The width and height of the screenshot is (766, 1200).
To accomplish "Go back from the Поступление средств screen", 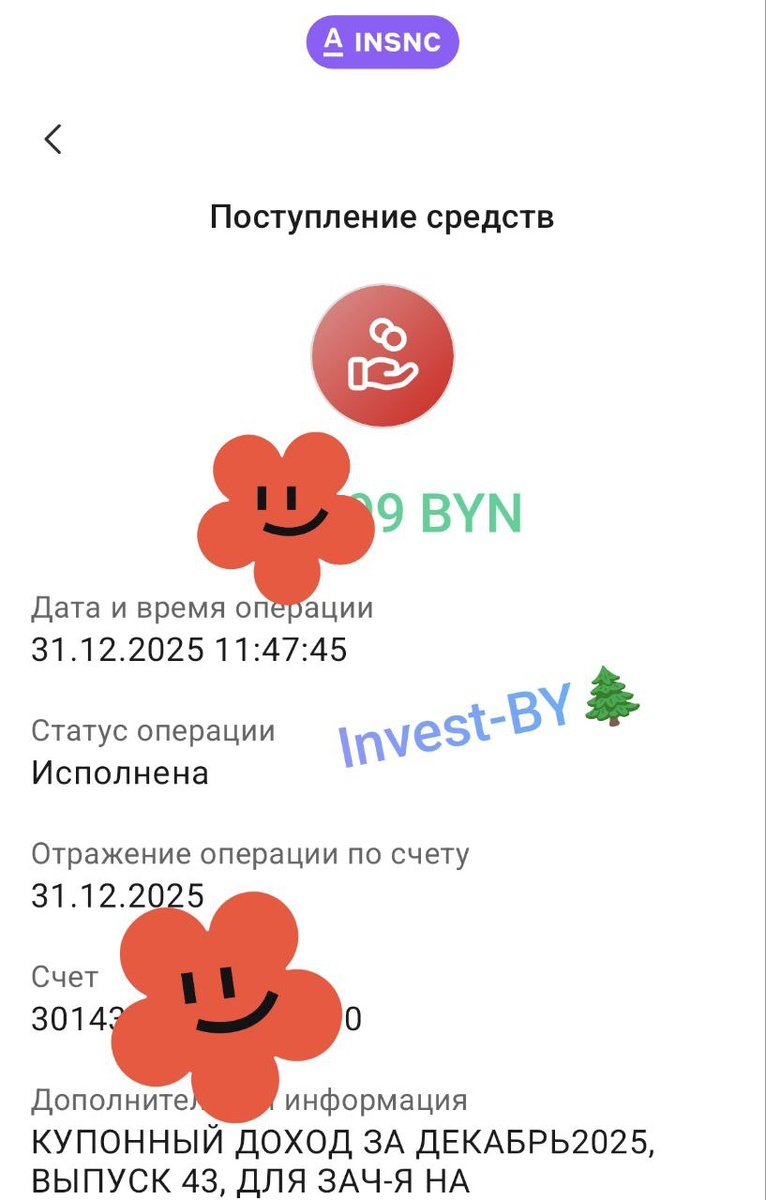I will point(53,139).
